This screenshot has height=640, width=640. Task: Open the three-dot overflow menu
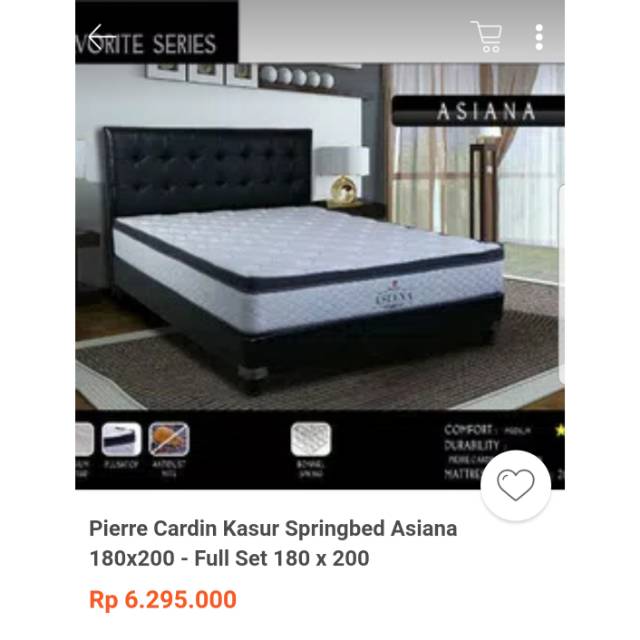(539, 37)
